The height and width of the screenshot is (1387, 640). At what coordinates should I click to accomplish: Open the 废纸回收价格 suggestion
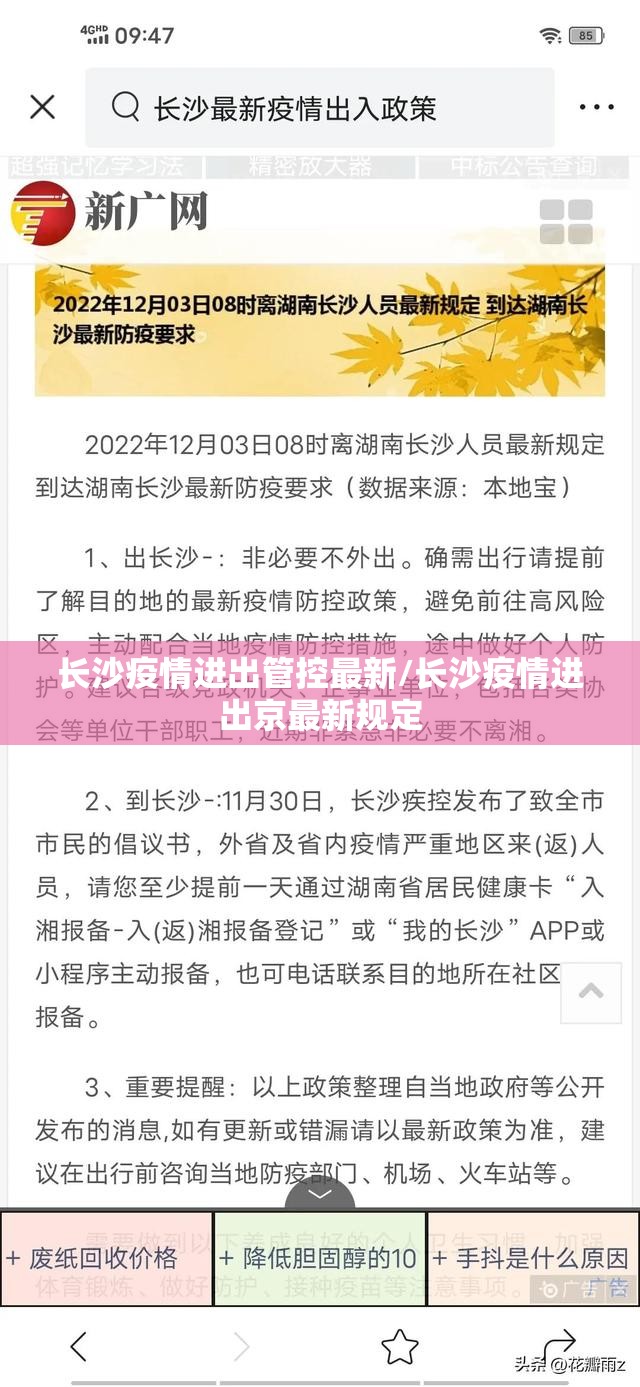(x=106, y=1258)
